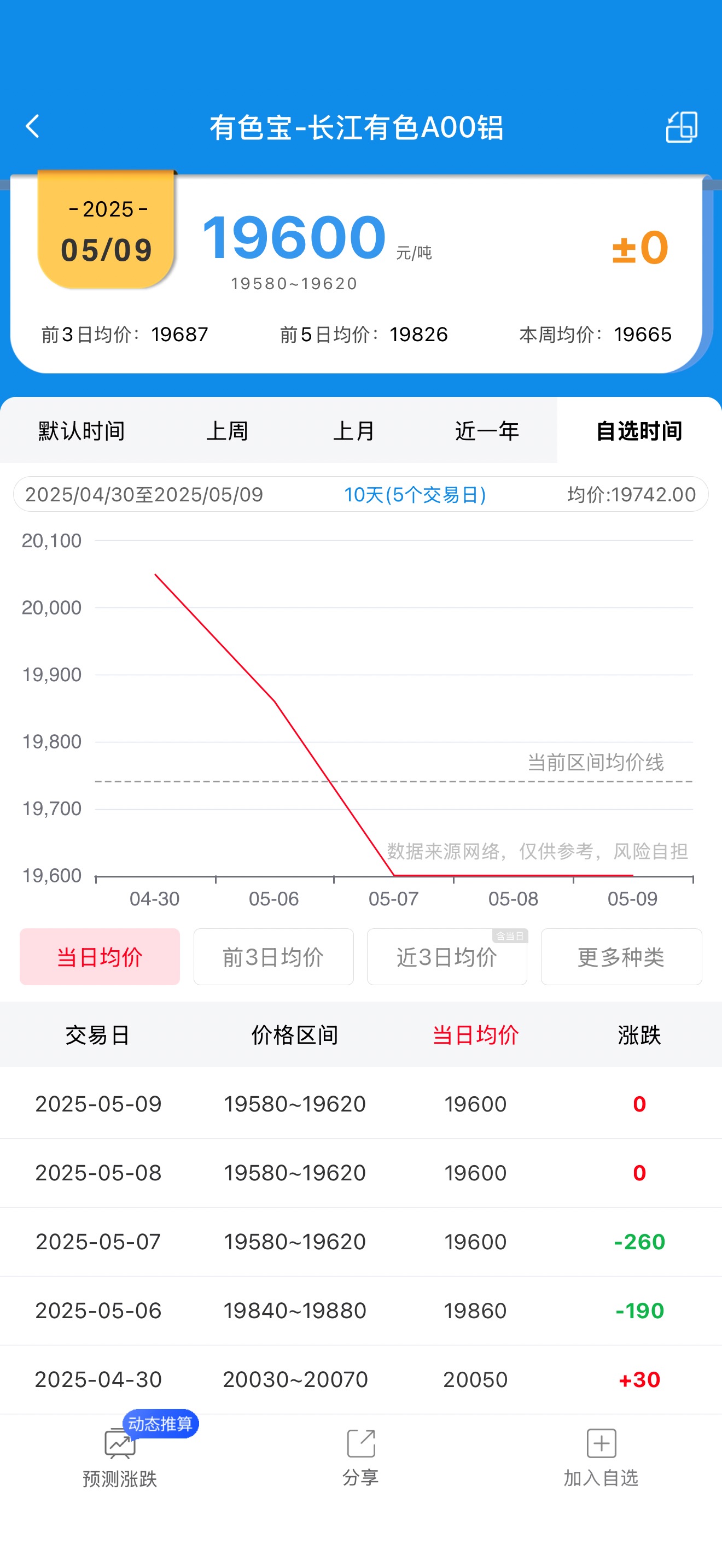Open the custom date range picker bar
This screenshot has height=1568, width=722.
[361, 494]
